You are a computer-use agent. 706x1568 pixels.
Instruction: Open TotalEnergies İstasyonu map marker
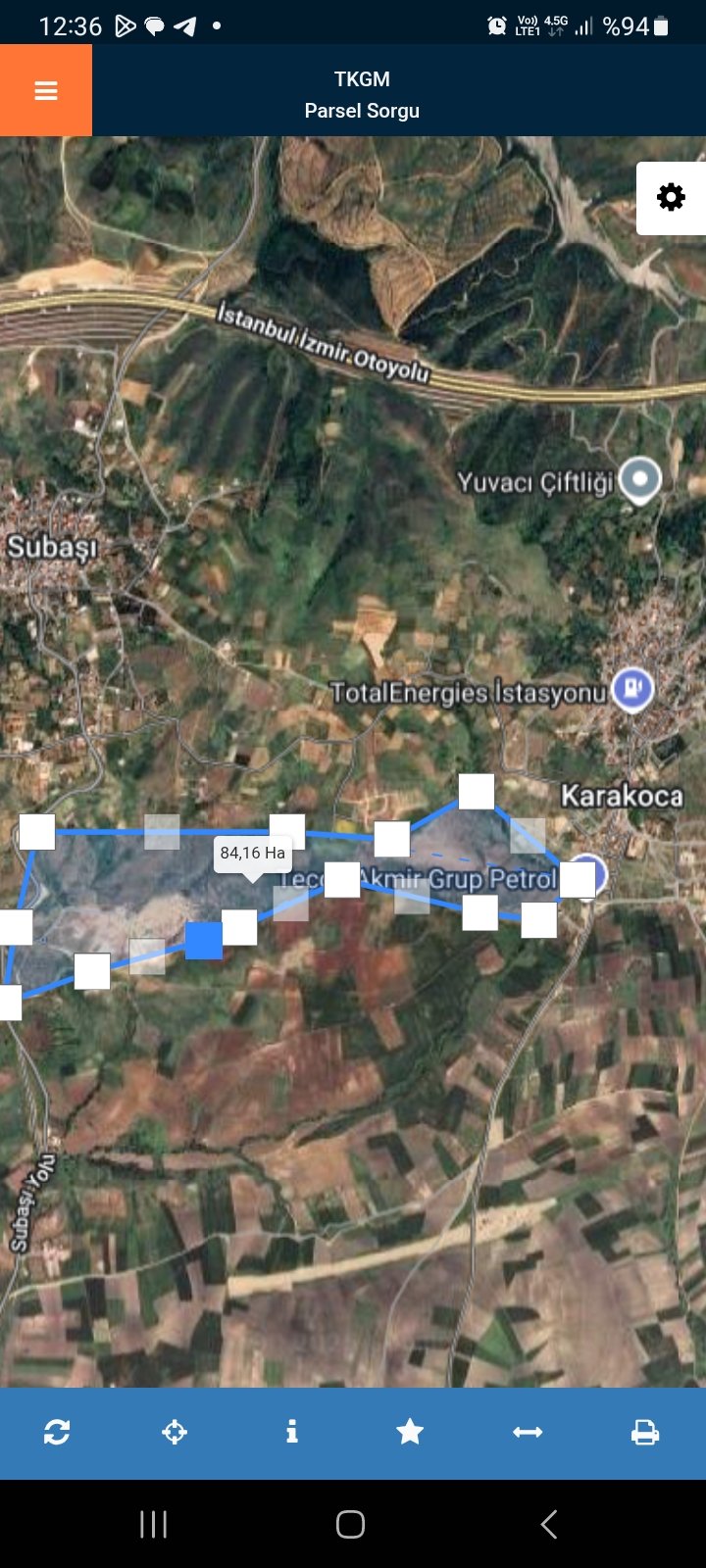click(632, 687)
